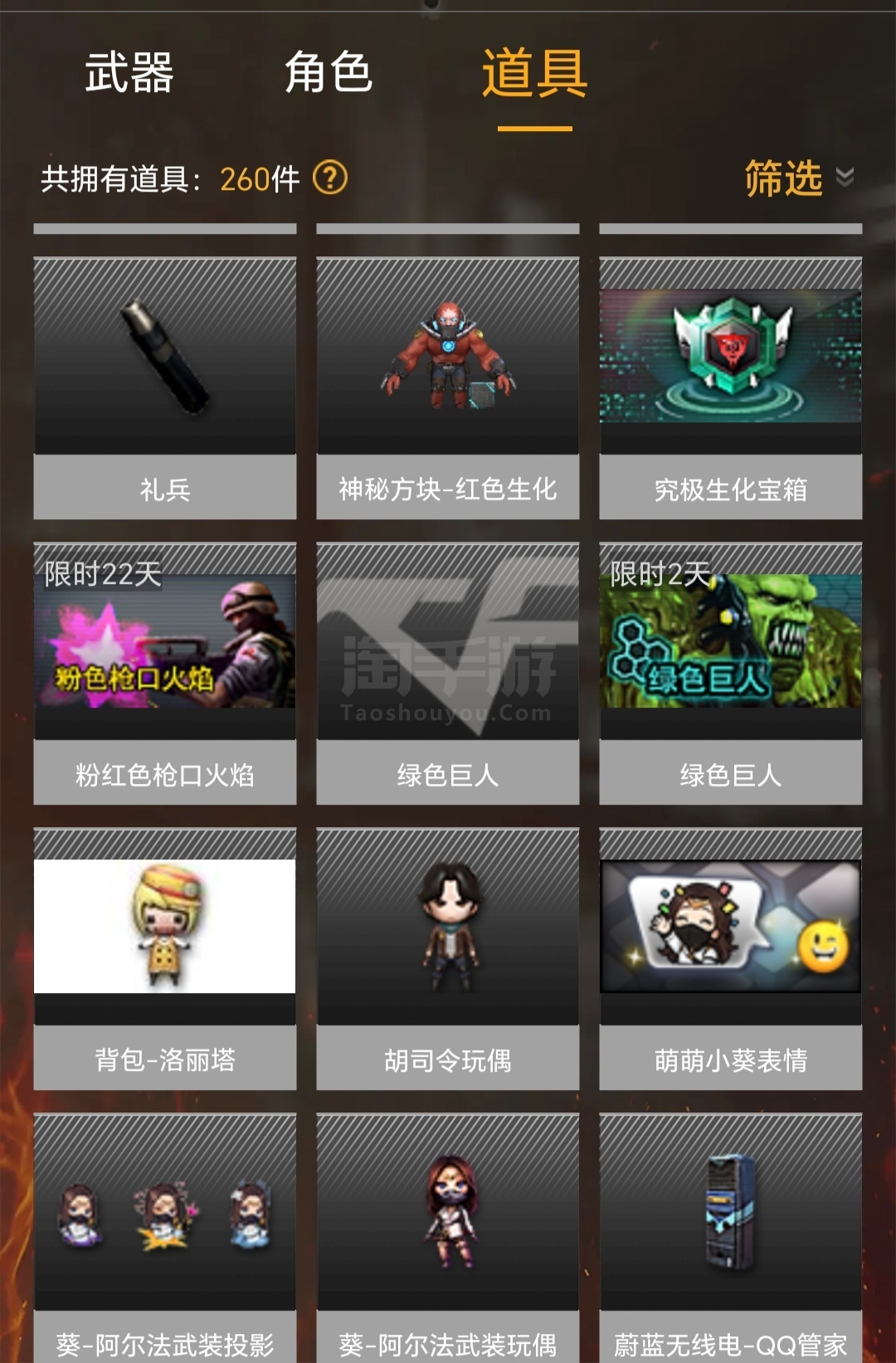Screen dimensions: 896x1363
Task: Open 葵-阿尔法武装投影 item
Action: [x=165, y=1236]
